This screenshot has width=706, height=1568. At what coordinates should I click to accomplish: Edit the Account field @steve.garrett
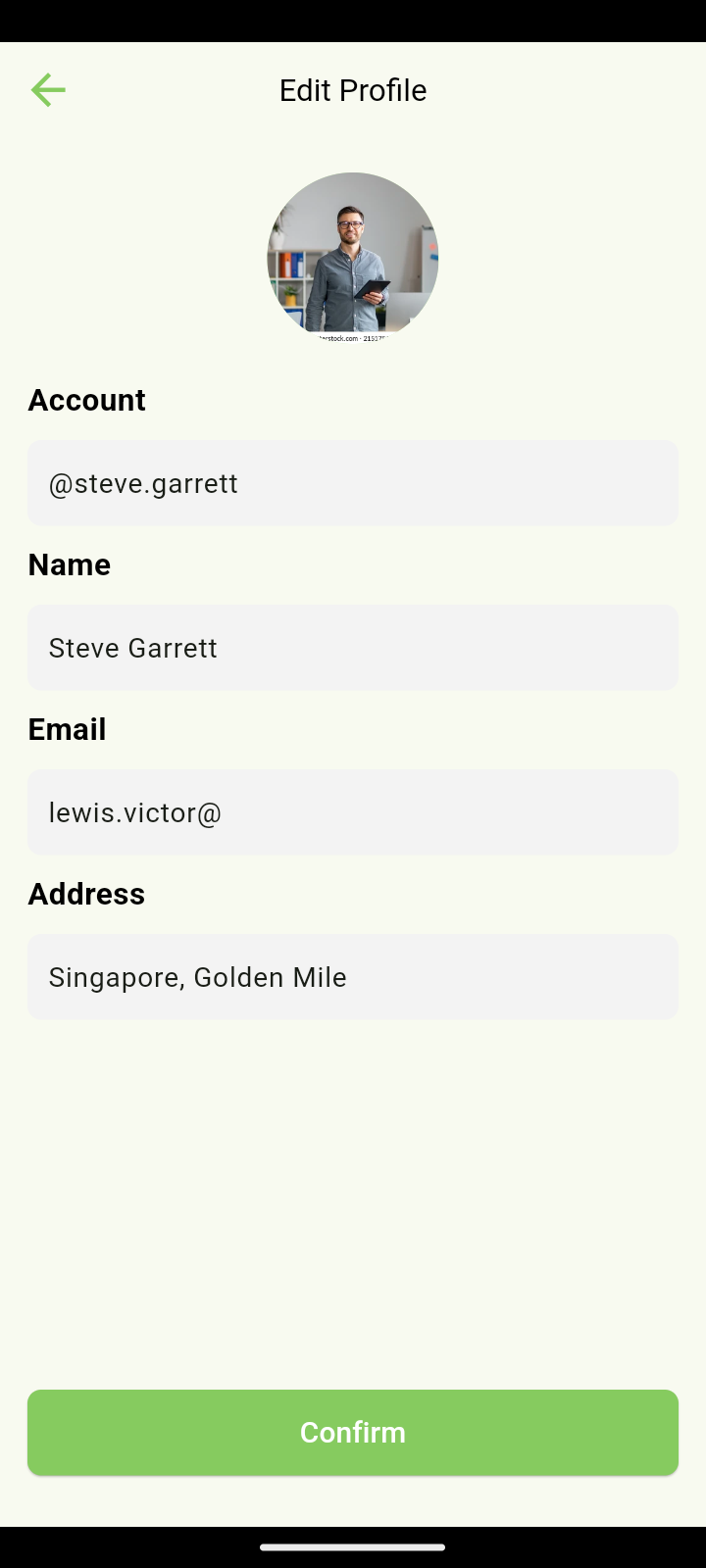pyautogui.click(x=353, y=483)
